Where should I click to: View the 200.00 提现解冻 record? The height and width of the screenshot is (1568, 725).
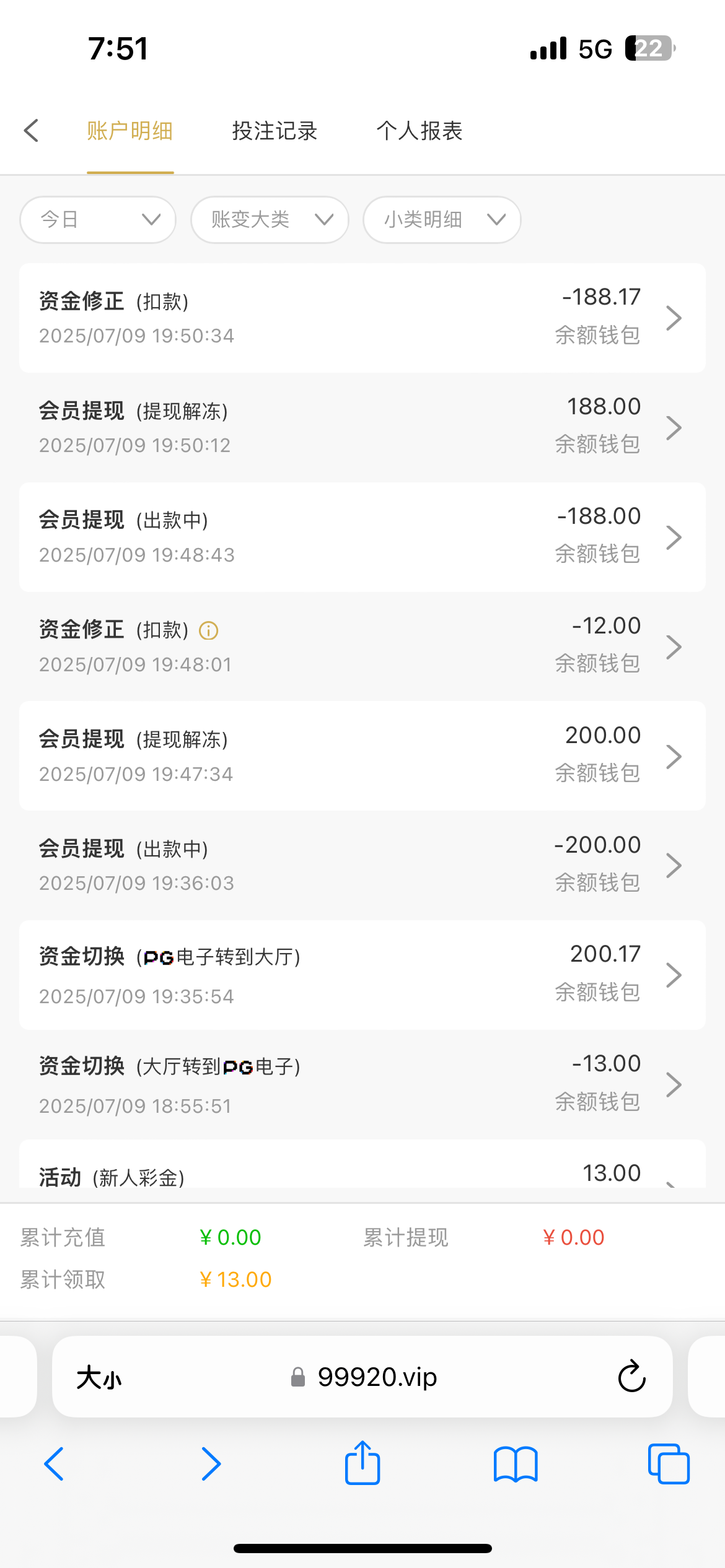(x=362, y=756)
